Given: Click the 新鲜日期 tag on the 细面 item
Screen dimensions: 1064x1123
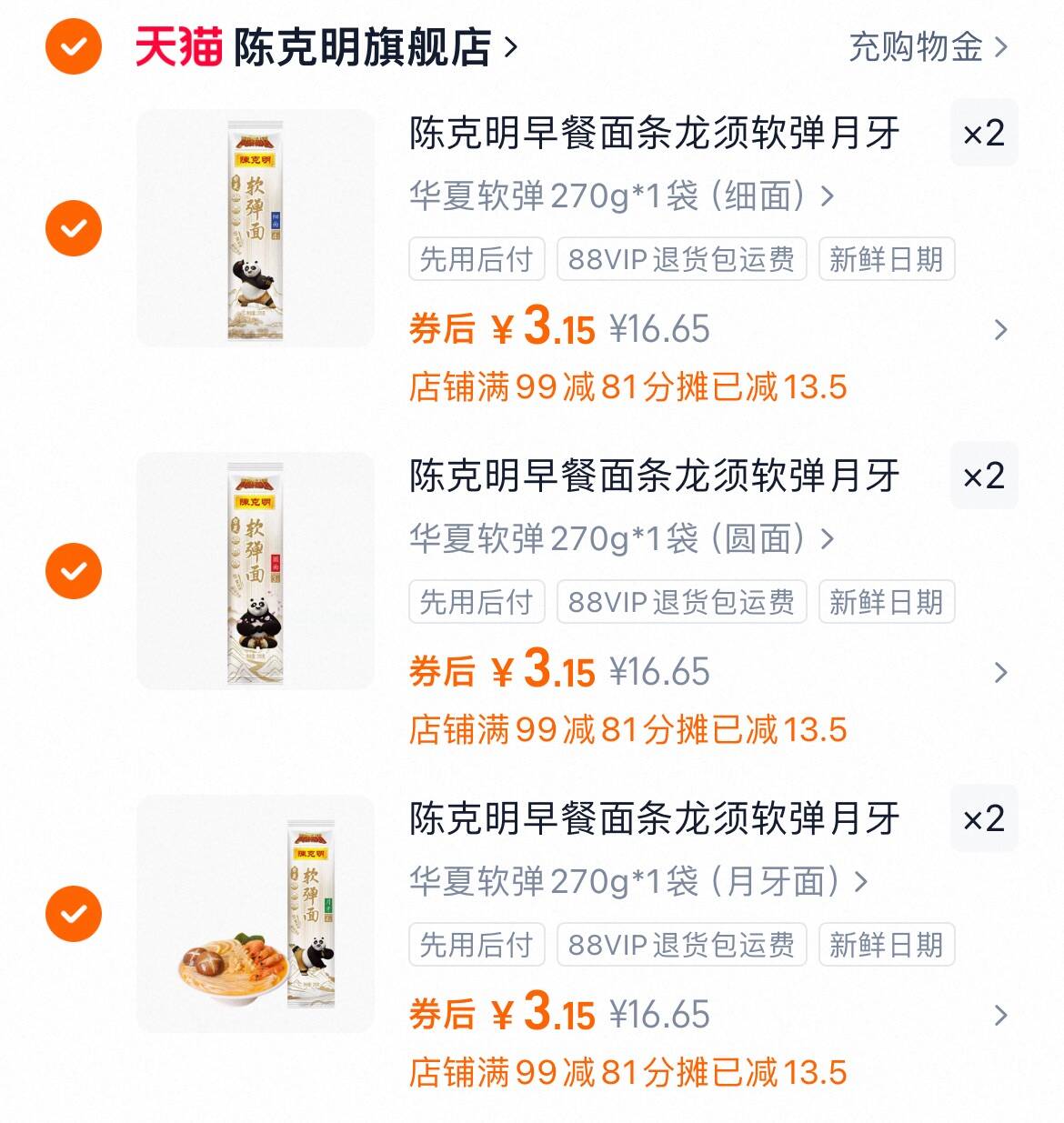Looking at the screenshot, I should point(886,260).
